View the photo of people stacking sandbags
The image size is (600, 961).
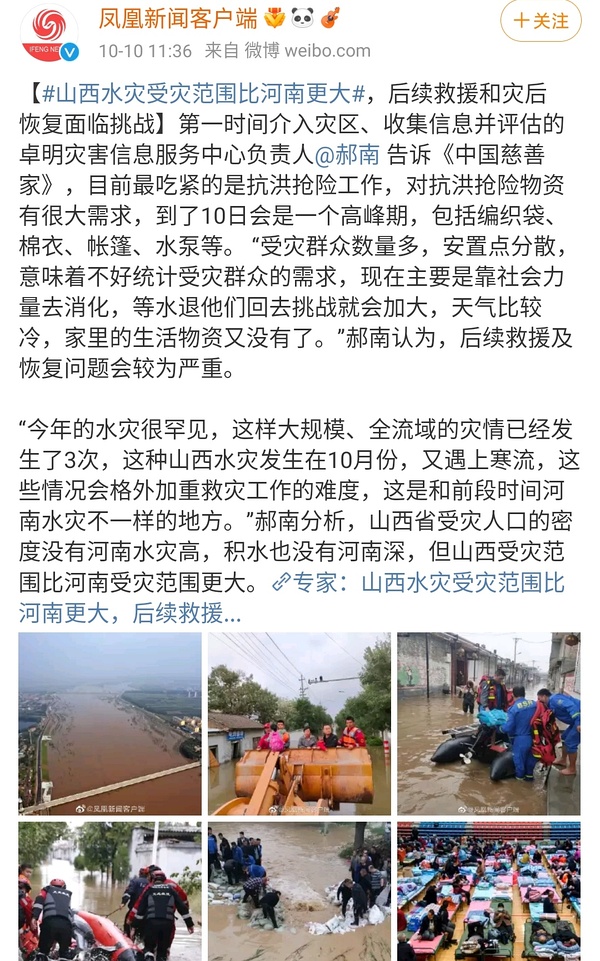click(x=299, y=891)
